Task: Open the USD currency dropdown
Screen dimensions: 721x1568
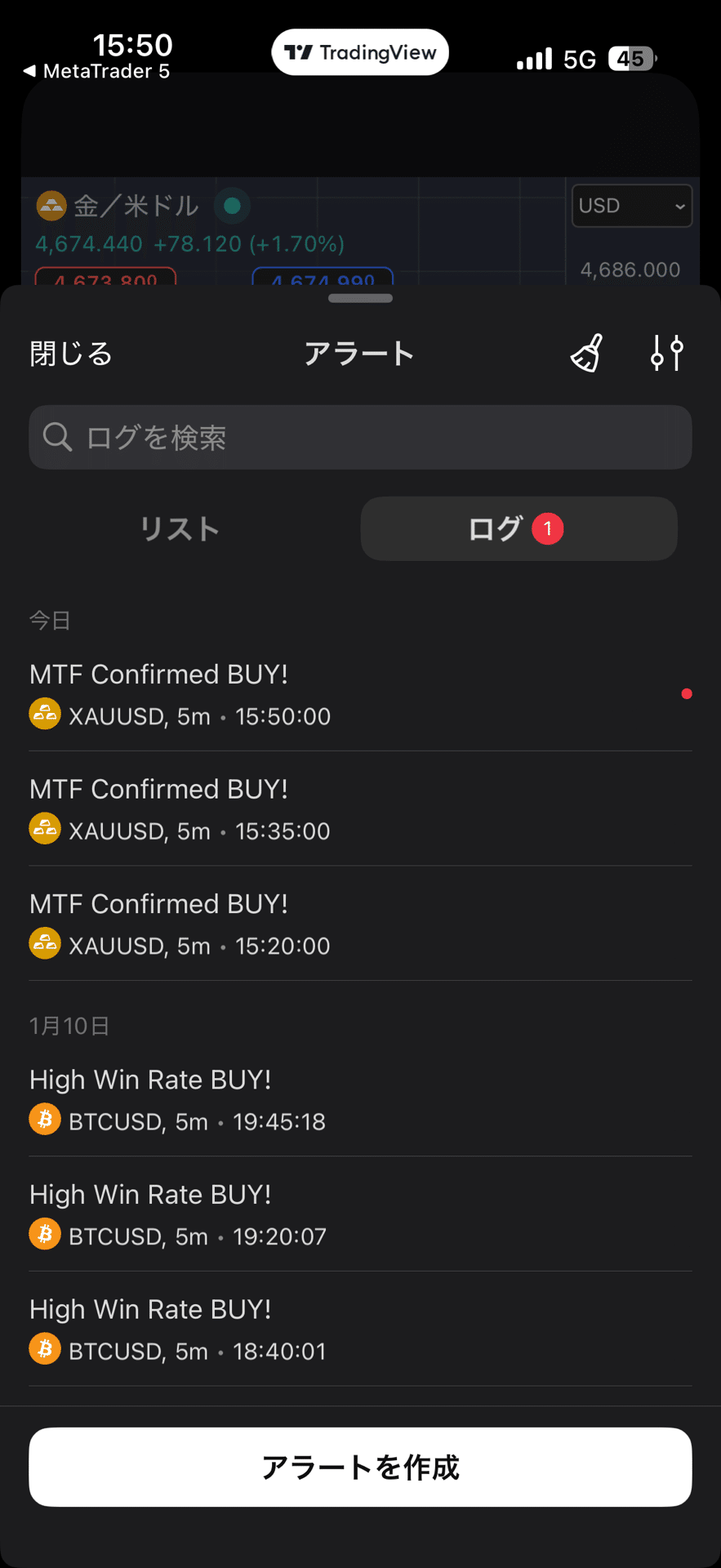Action: [x=631, y=206]
